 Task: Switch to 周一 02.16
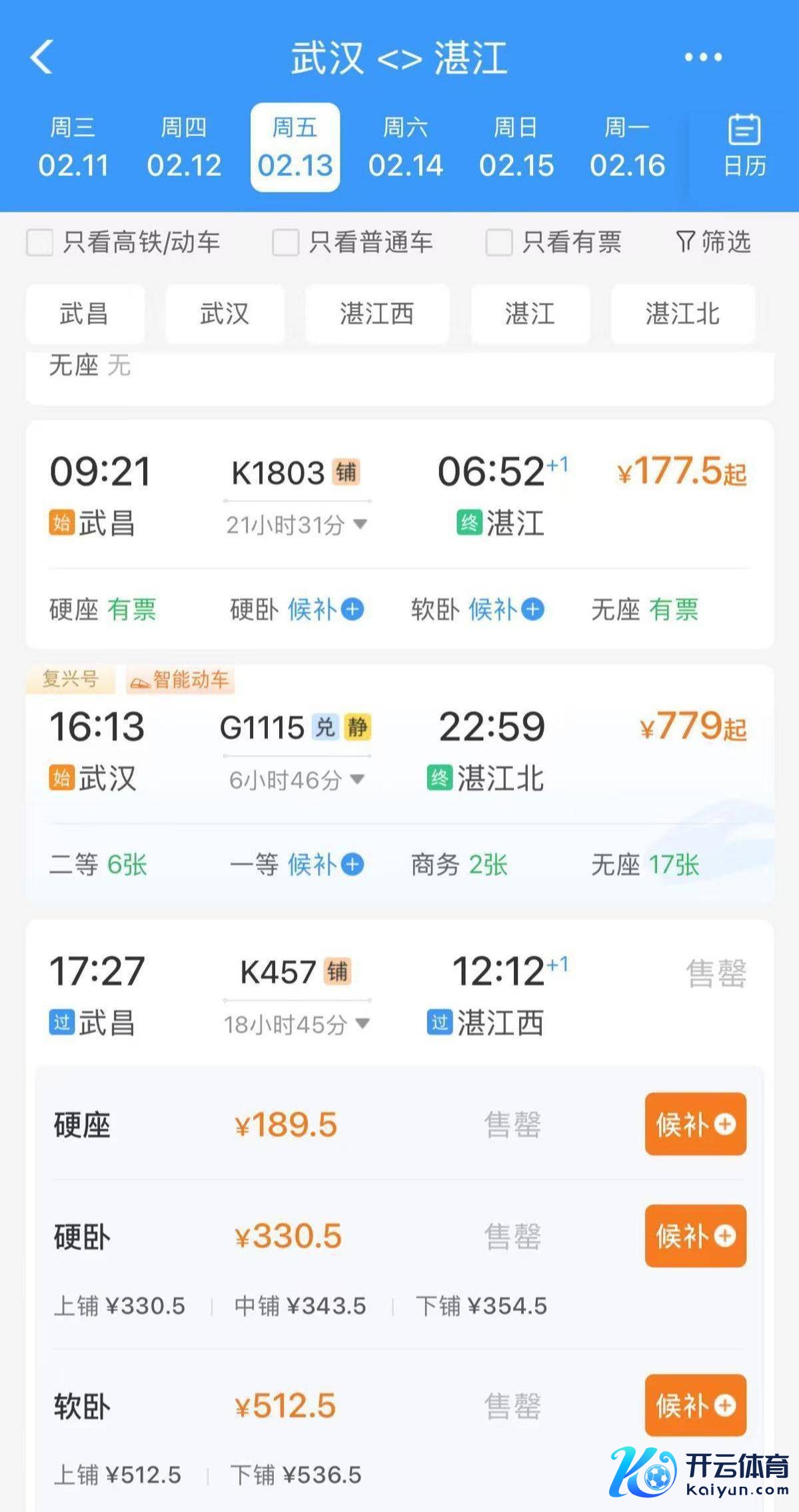click(x=627, y=148)
